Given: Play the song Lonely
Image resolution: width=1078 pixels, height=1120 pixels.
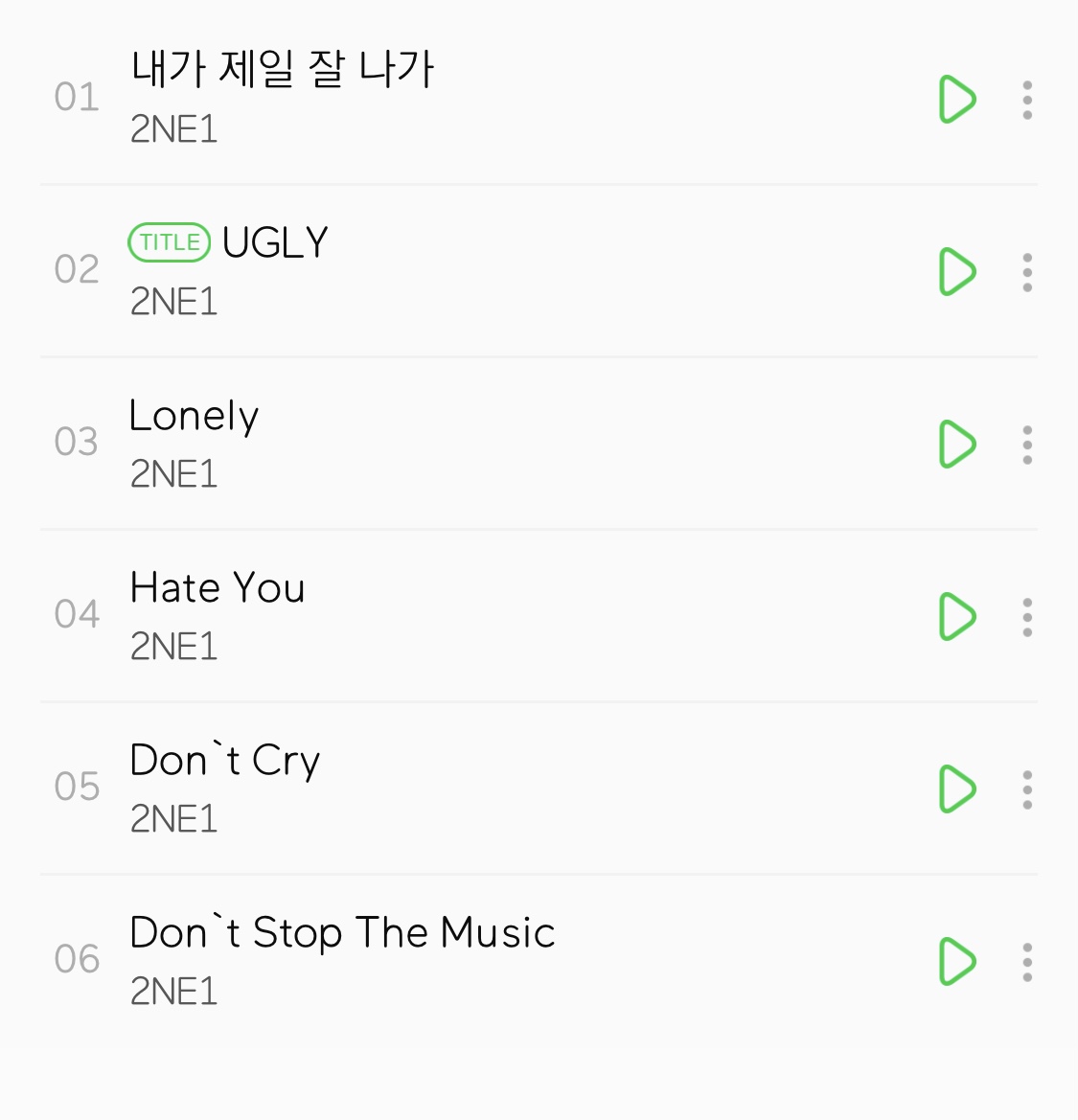Looking at the screenshot, I should [x=956, y=445].
